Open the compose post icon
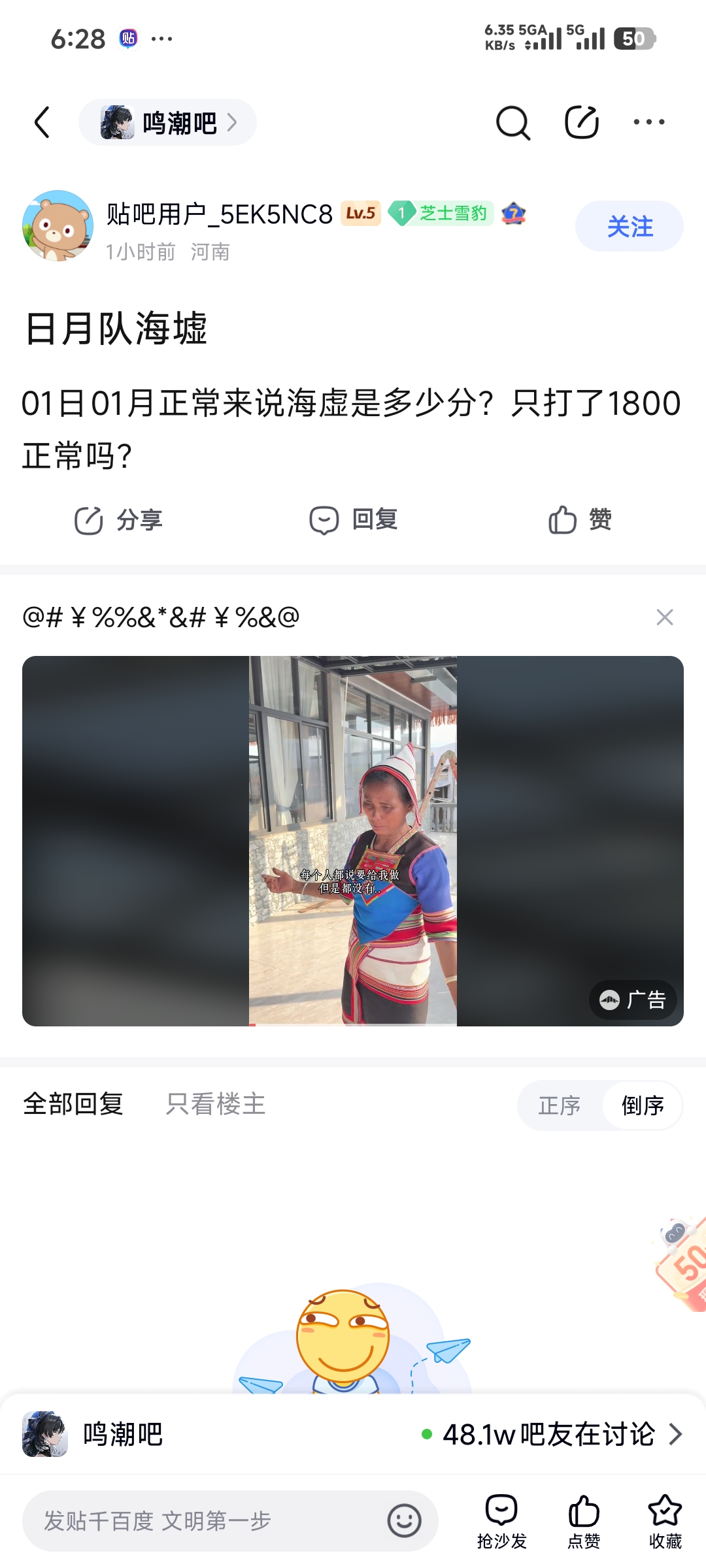Image resolution: width=706 pixels, height=1568 pixels. click(x=581, y=122)
